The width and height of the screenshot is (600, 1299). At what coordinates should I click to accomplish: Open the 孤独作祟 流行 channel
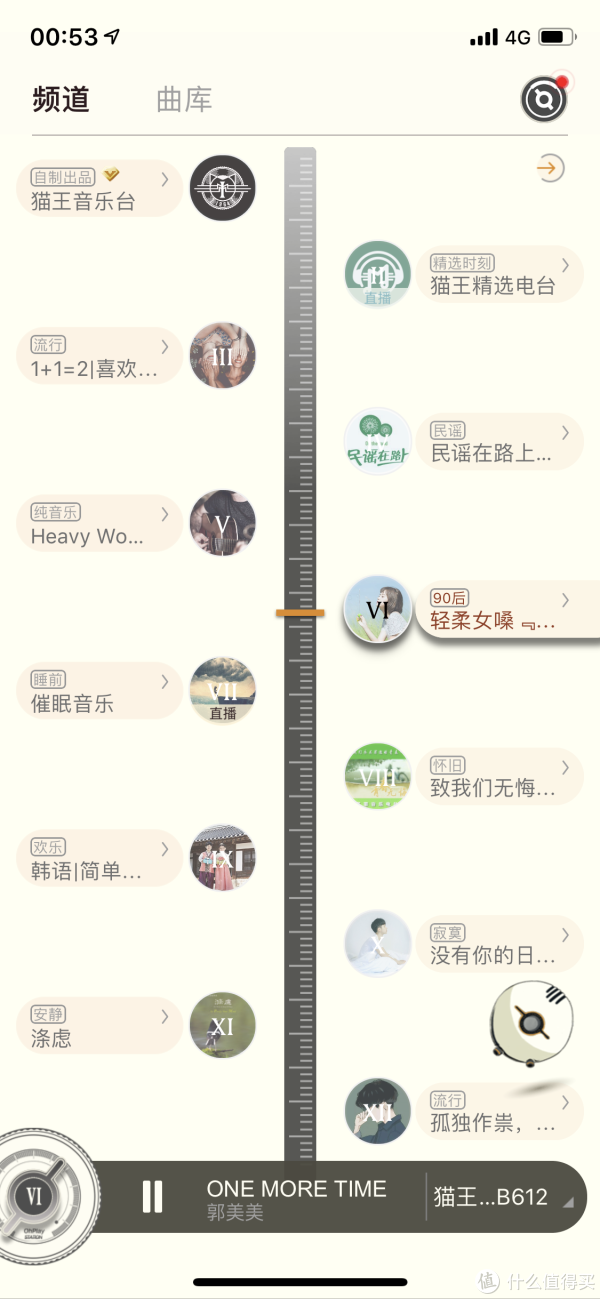pos(497,1112)
